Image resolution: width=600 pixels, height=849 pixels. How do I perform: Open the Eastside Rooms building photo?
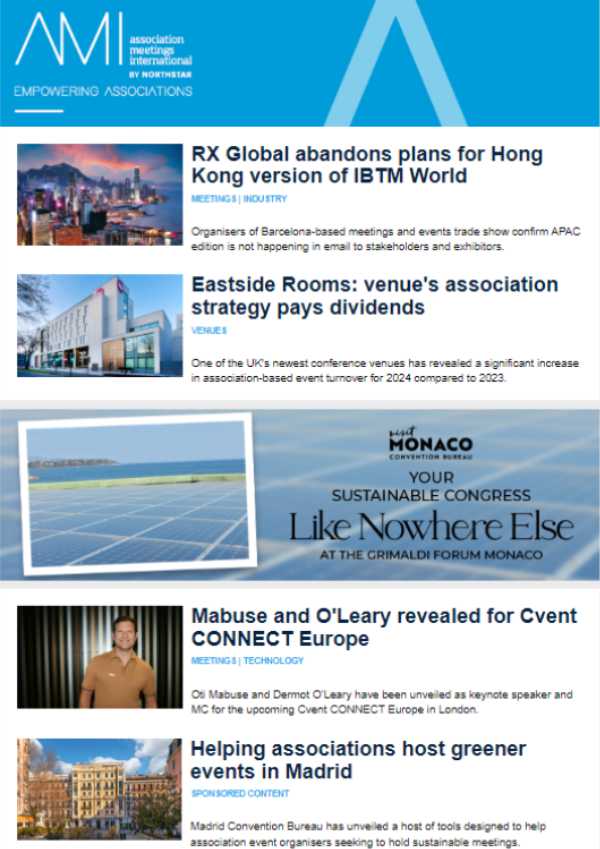click(x=100, y=325)
